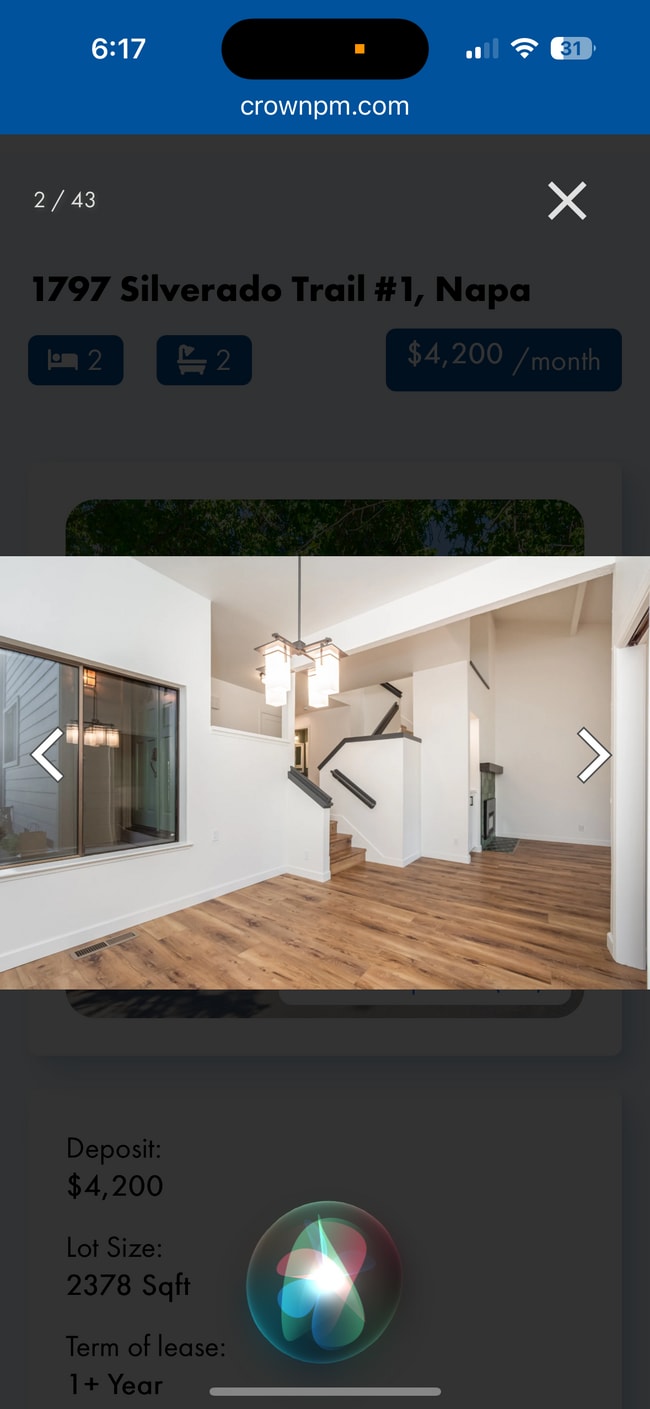Go to the previous property photo
Image resolution: width=650 pixels, height=1409 pixels.
click(47, 755)
